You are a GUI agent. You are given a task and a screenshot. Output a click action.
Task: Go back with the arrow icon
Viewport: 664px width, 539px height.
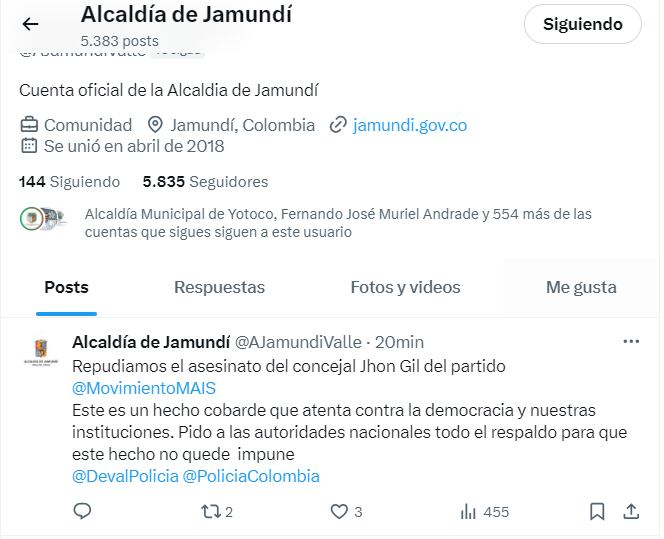[30, 25]
